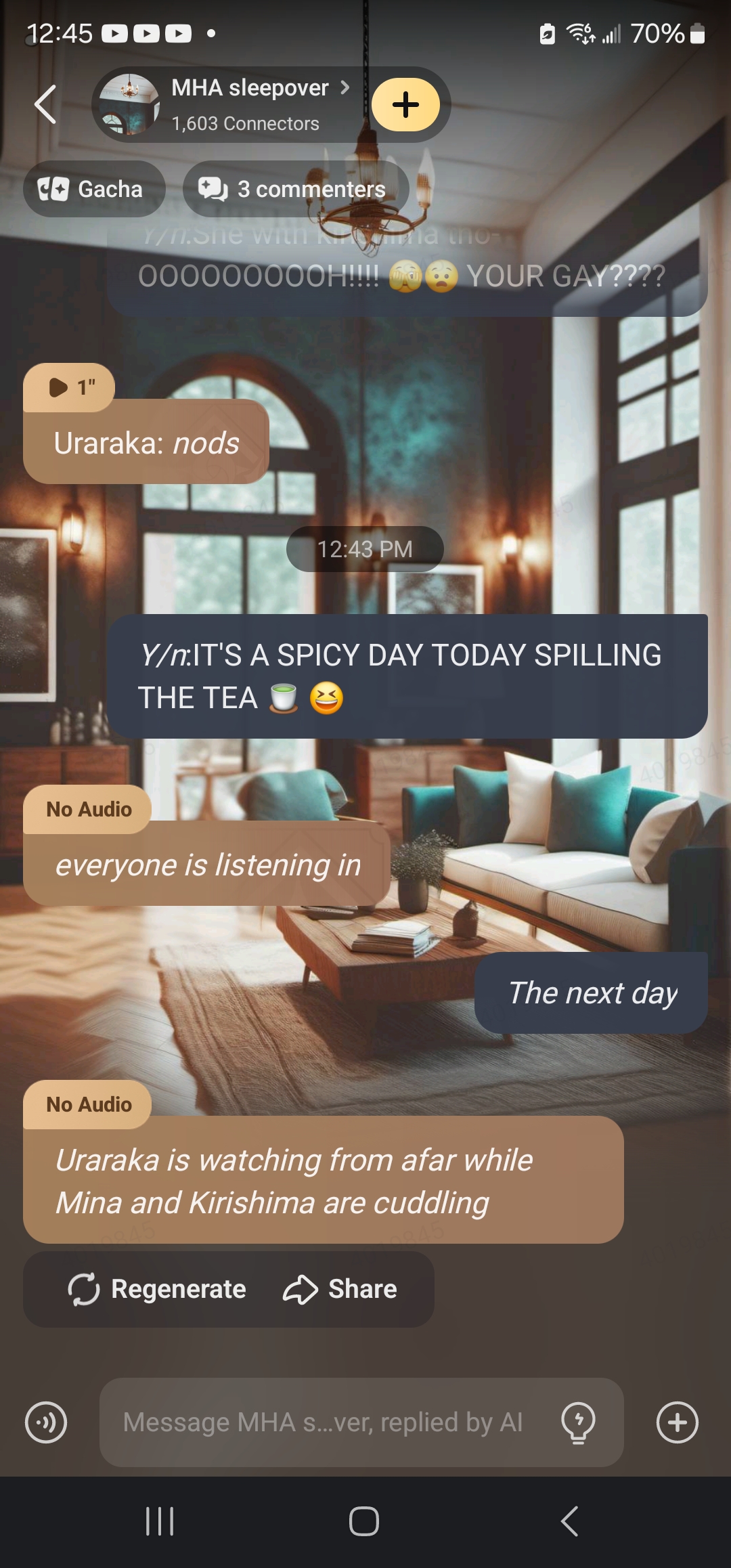The image size is (731, 1568).
Task: Open the MHA sleepover group details
Action: pos(250,104)
